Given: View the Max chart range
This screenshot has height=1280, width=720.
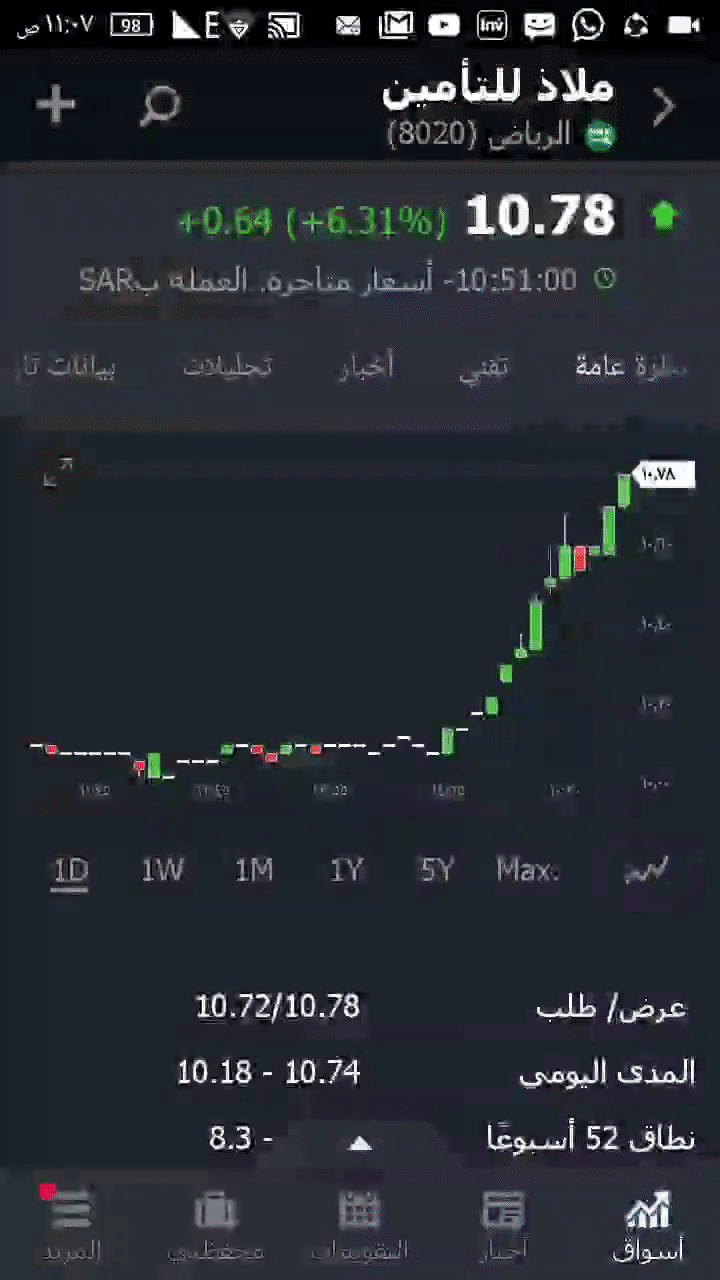Looking at the screenshot, I should (527, 870).
